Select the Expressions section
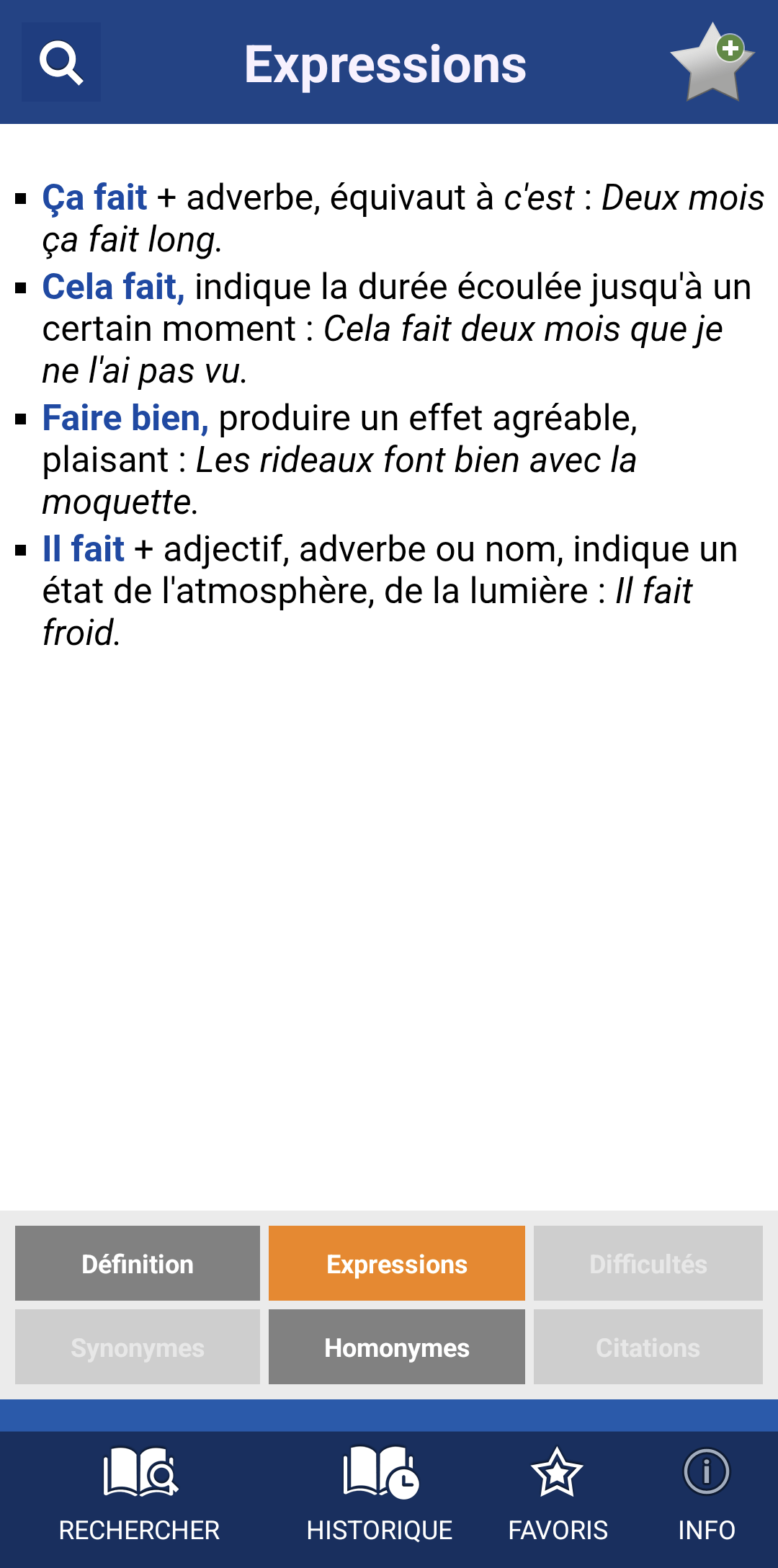 pyautogui.click(x=396, y=1263)
